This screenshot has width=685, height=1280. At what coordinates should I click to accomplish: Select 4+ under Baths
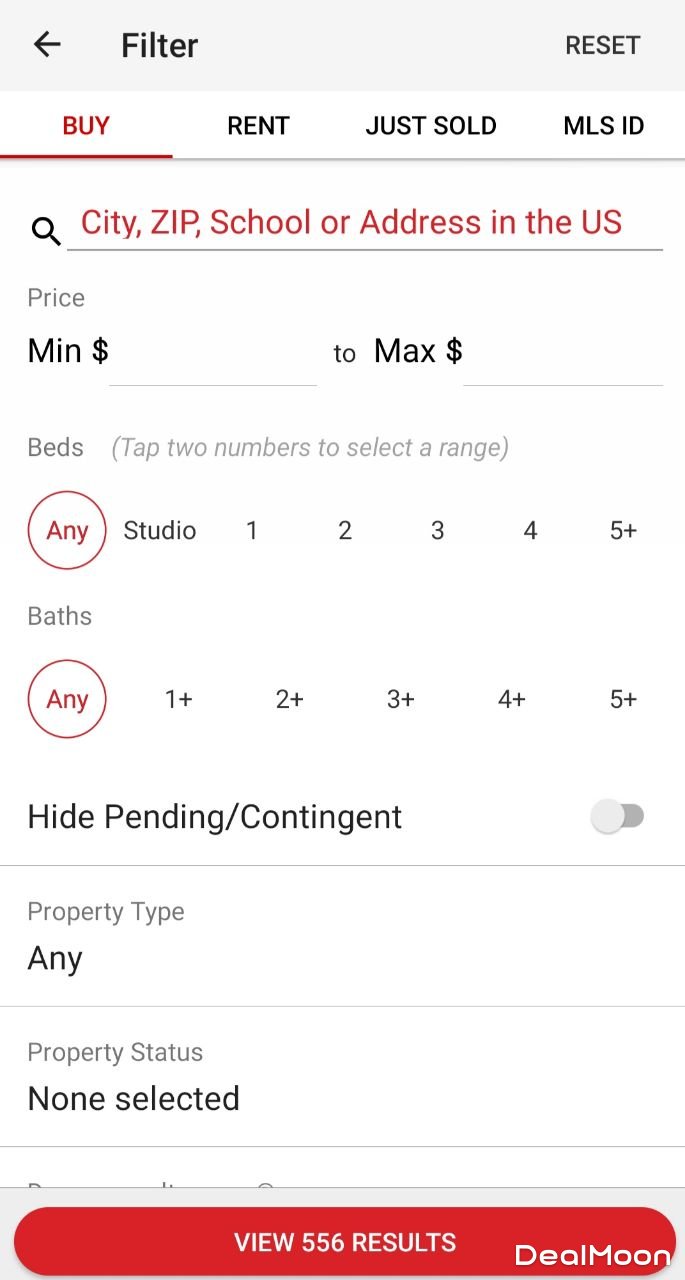pos(512,699)
